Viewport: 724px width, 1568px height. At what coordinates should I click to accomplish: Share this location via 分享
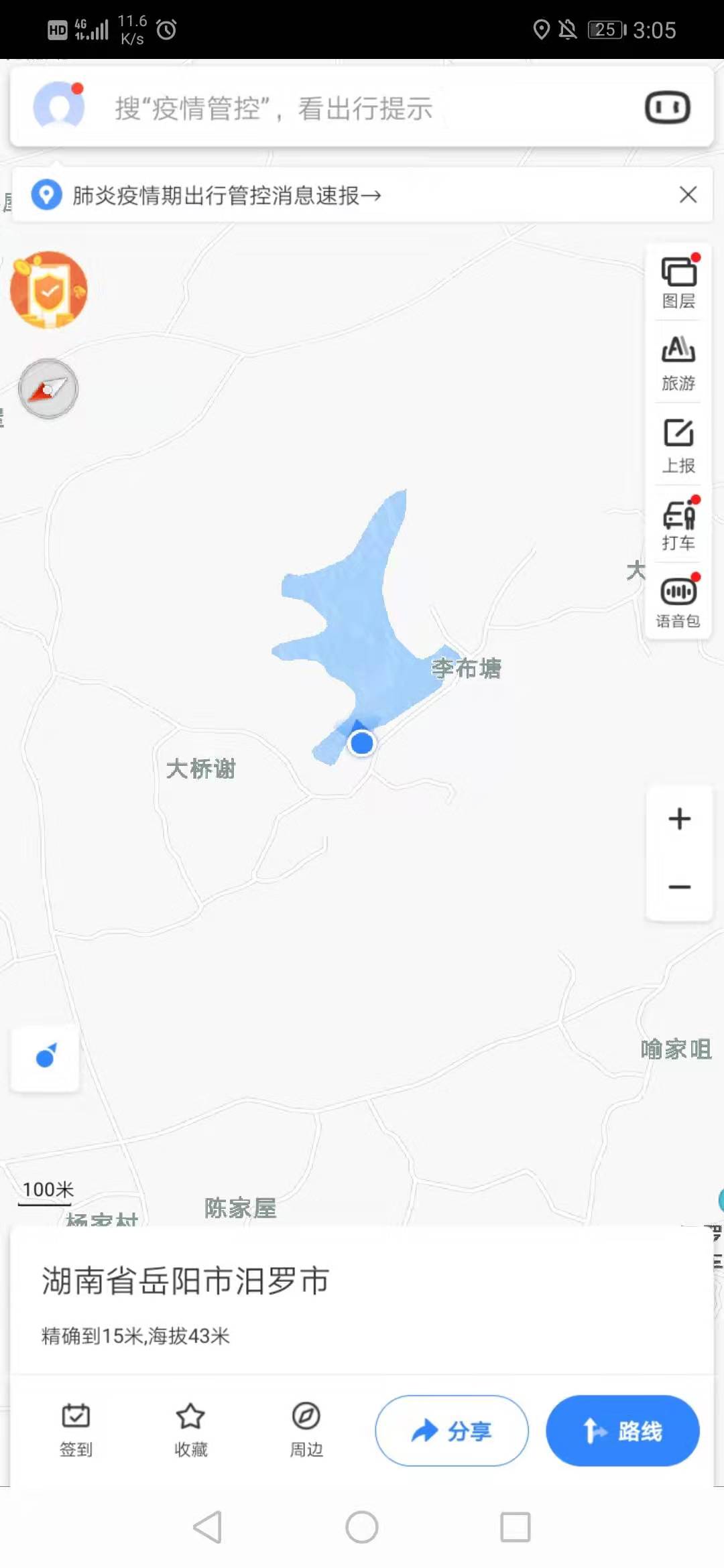pos(451,1431)
